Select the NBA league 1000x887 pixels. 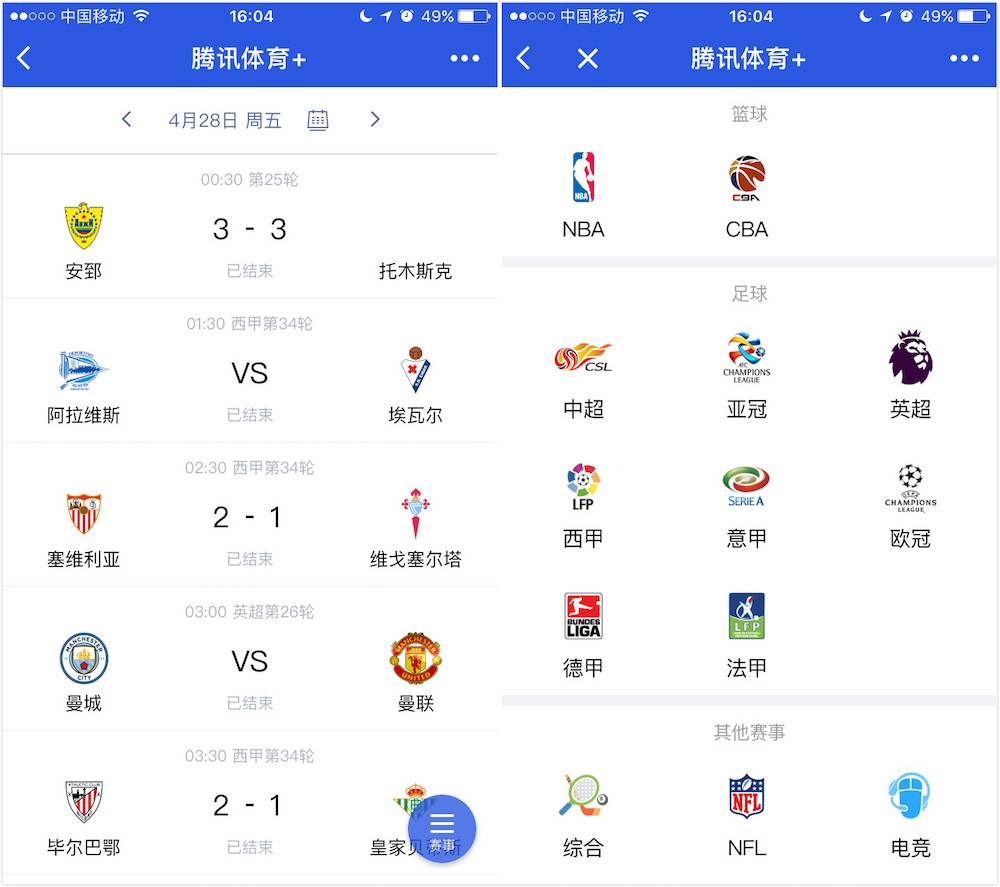(583, 196)
